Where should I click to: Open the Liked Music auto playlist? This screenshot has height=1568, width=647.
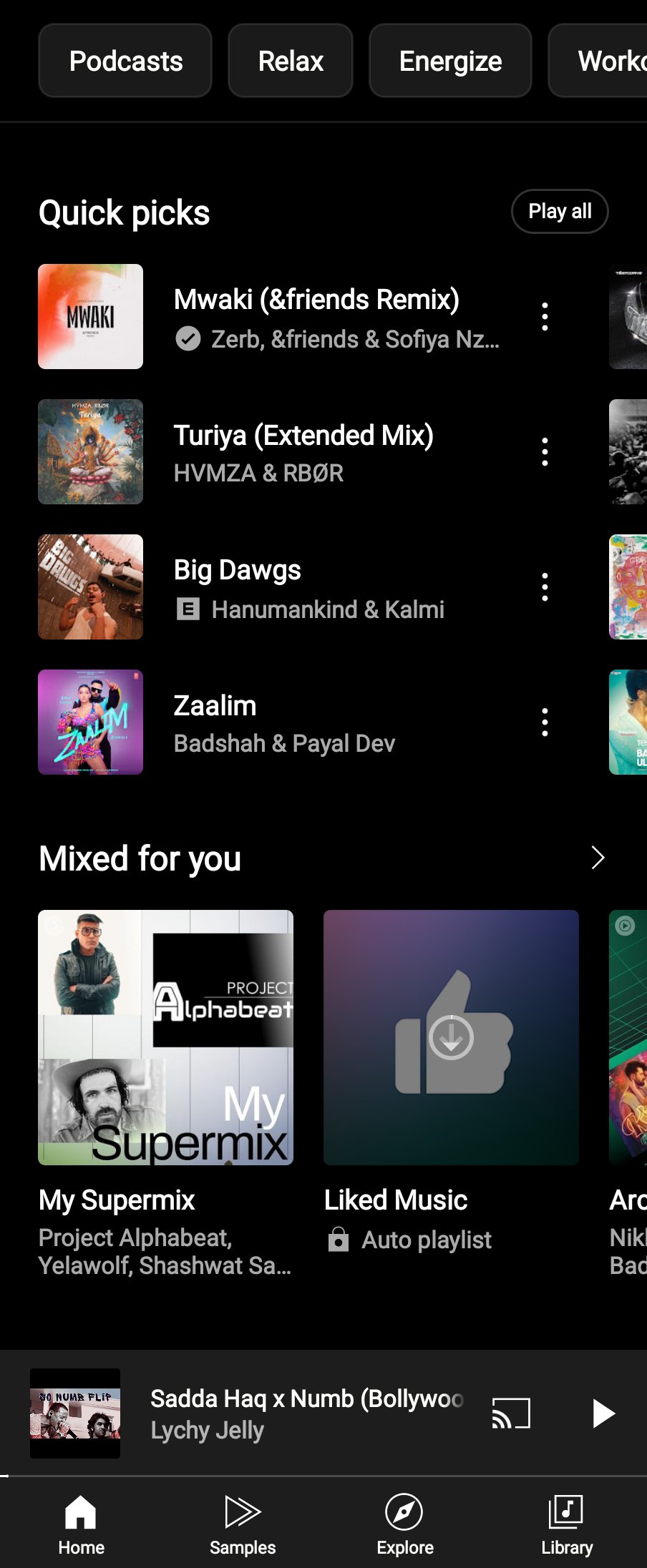(x=451, y=1037)
